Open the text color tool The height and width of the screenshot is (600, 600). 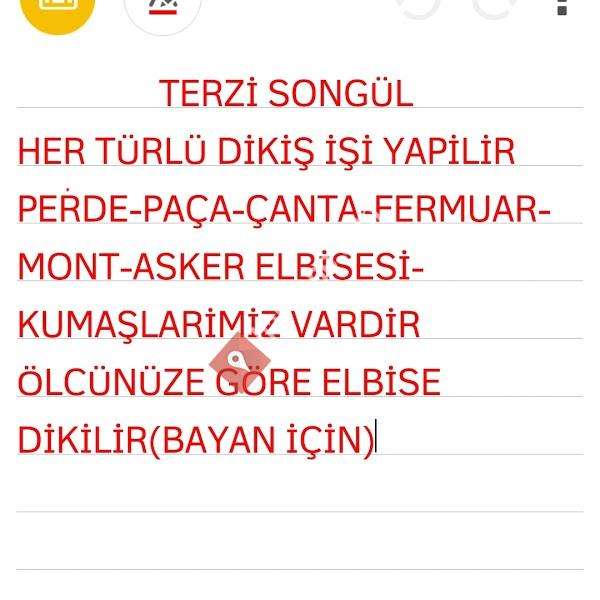(162, 6)
